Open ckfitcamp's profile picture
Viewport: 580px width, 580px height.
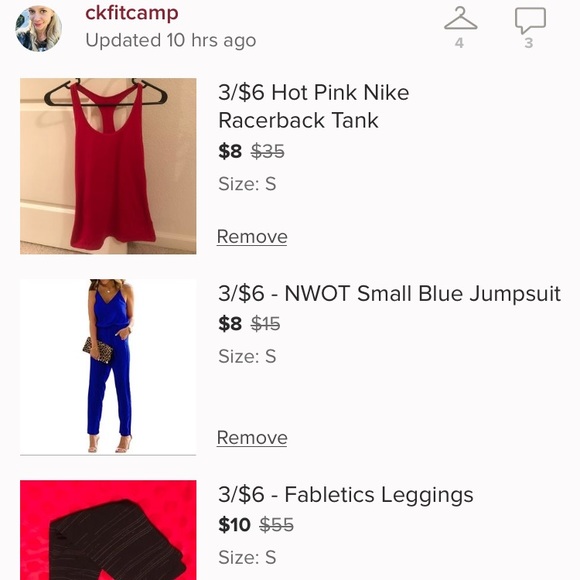point(38,28)
